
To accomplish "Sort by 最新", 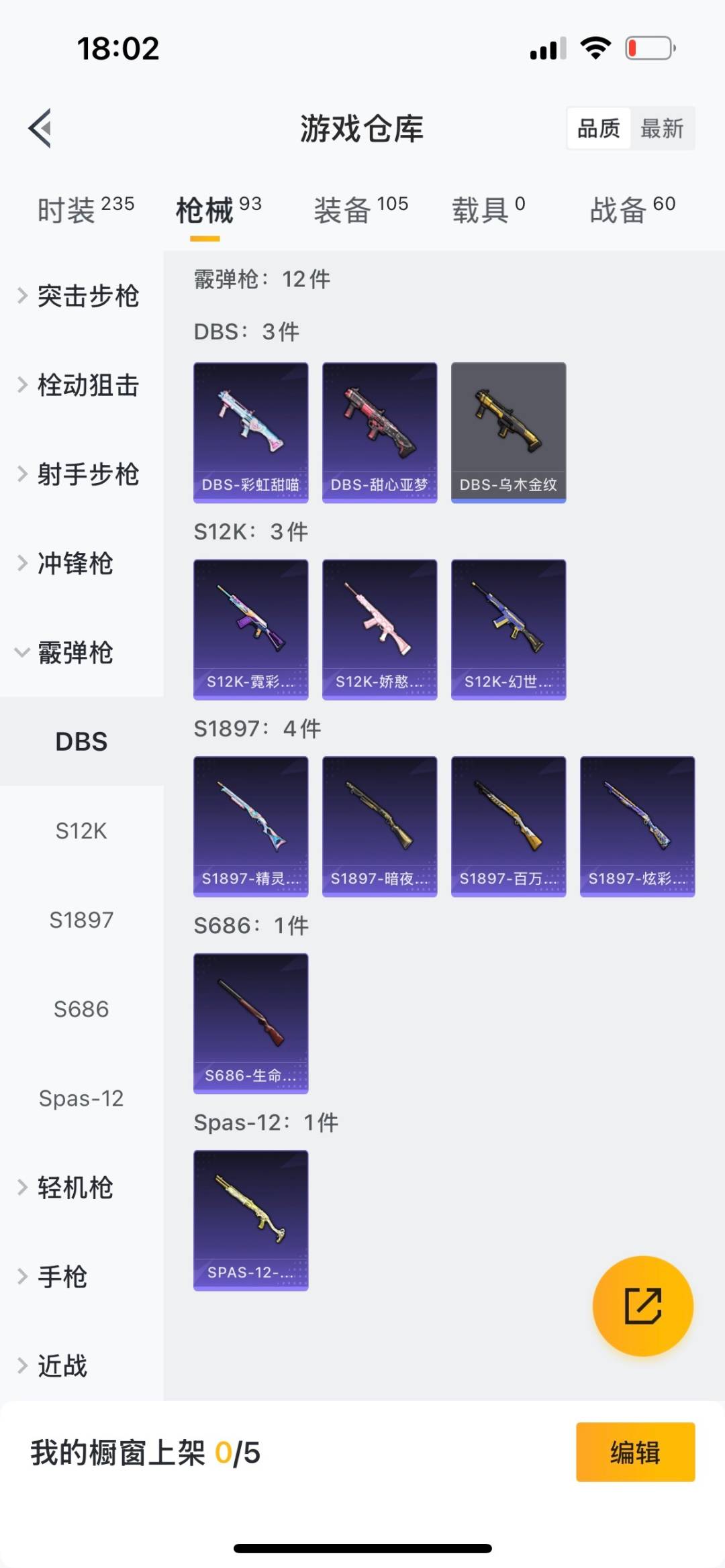I will pos(662,128).
